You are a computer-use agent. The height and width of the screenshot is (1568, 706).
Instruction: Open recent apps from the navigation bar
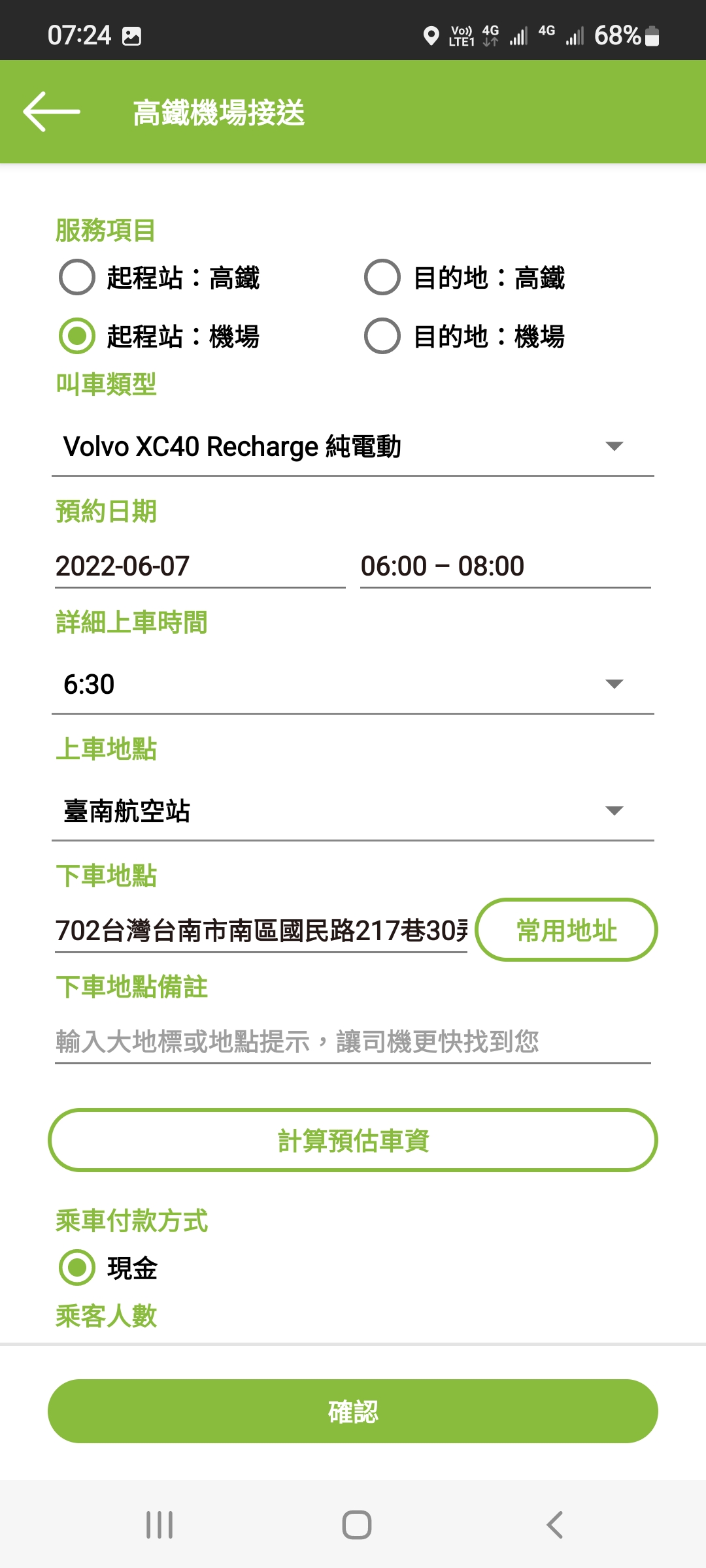160,1525
